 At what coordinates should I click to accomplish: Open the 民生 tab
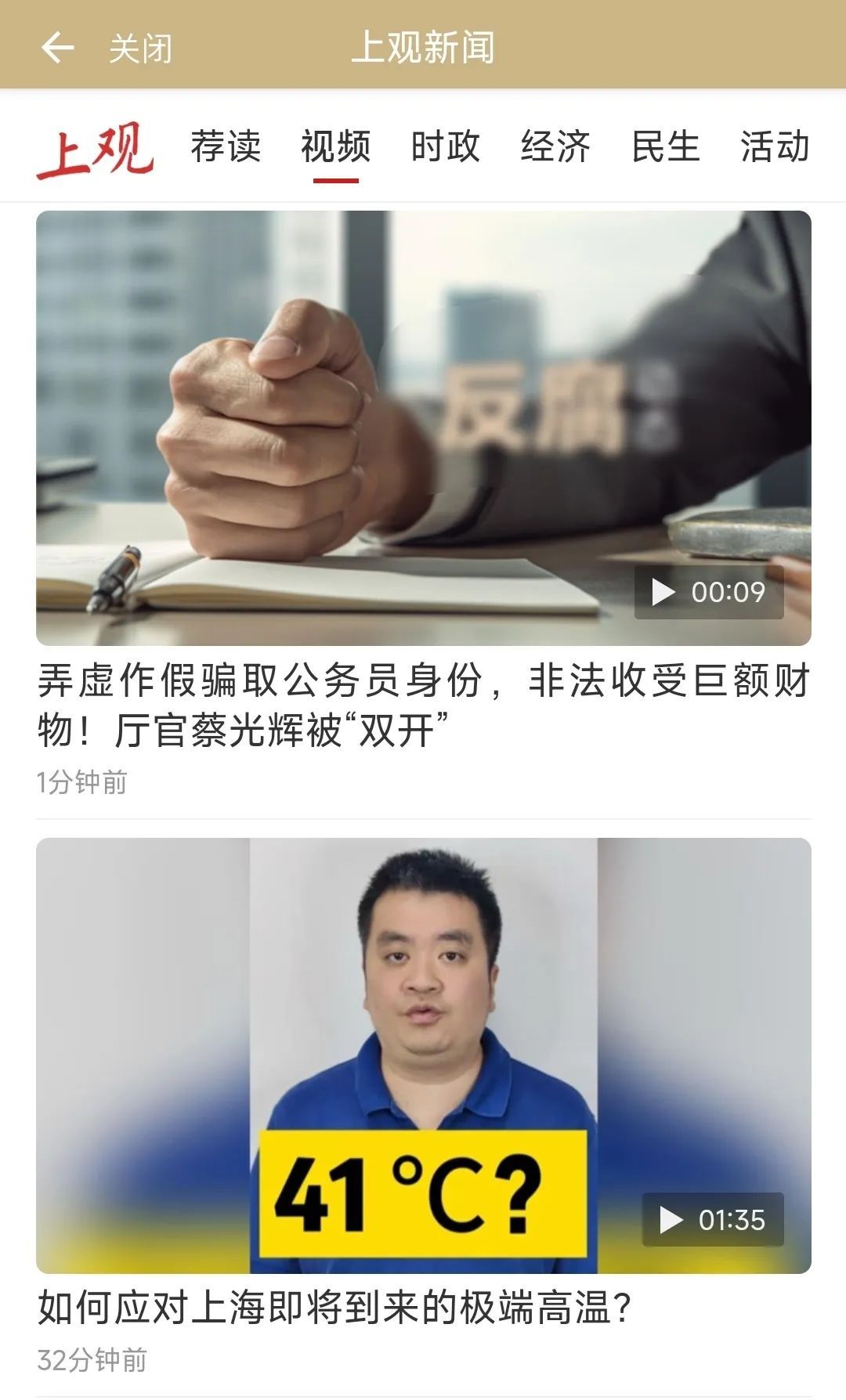pos(665,146)
